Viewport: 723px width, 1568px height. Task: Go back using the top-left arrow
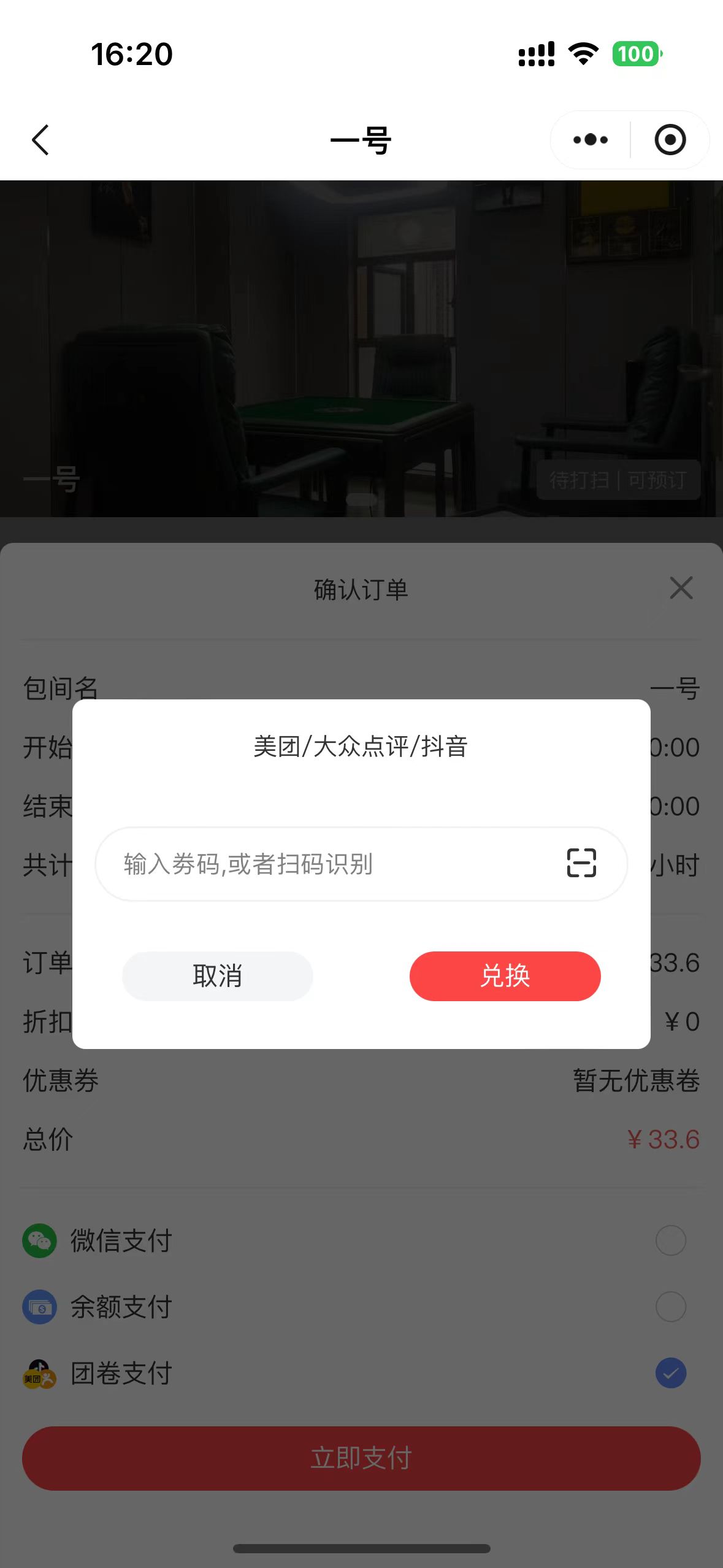(40, 140)
